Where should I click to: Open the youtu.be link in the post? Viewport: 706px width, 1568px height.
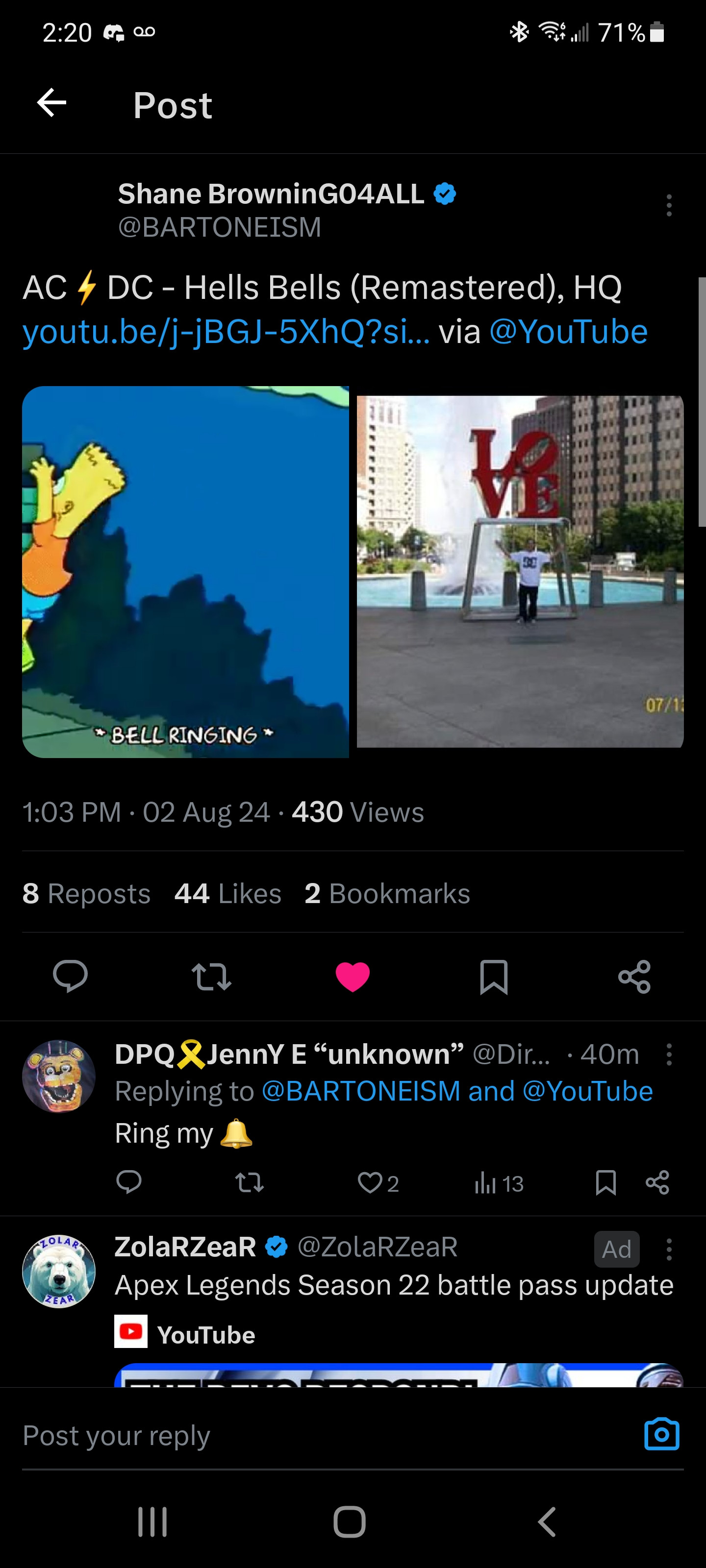[226, 332]
